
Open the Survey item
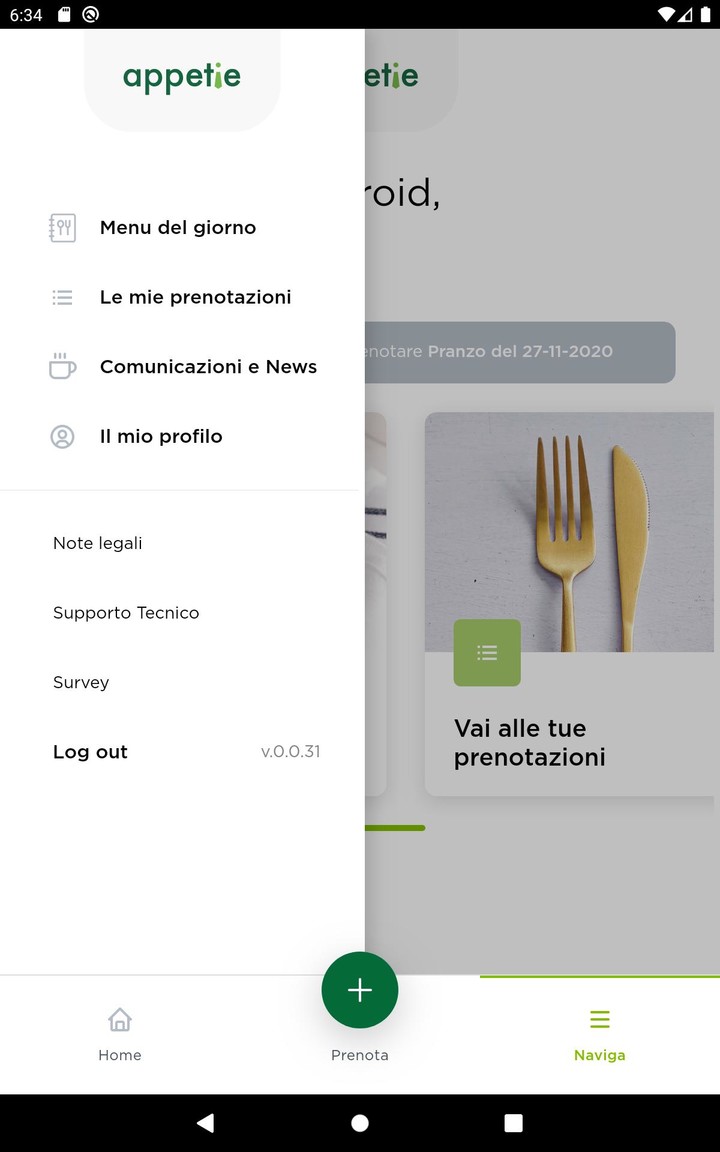click(81, 682)
